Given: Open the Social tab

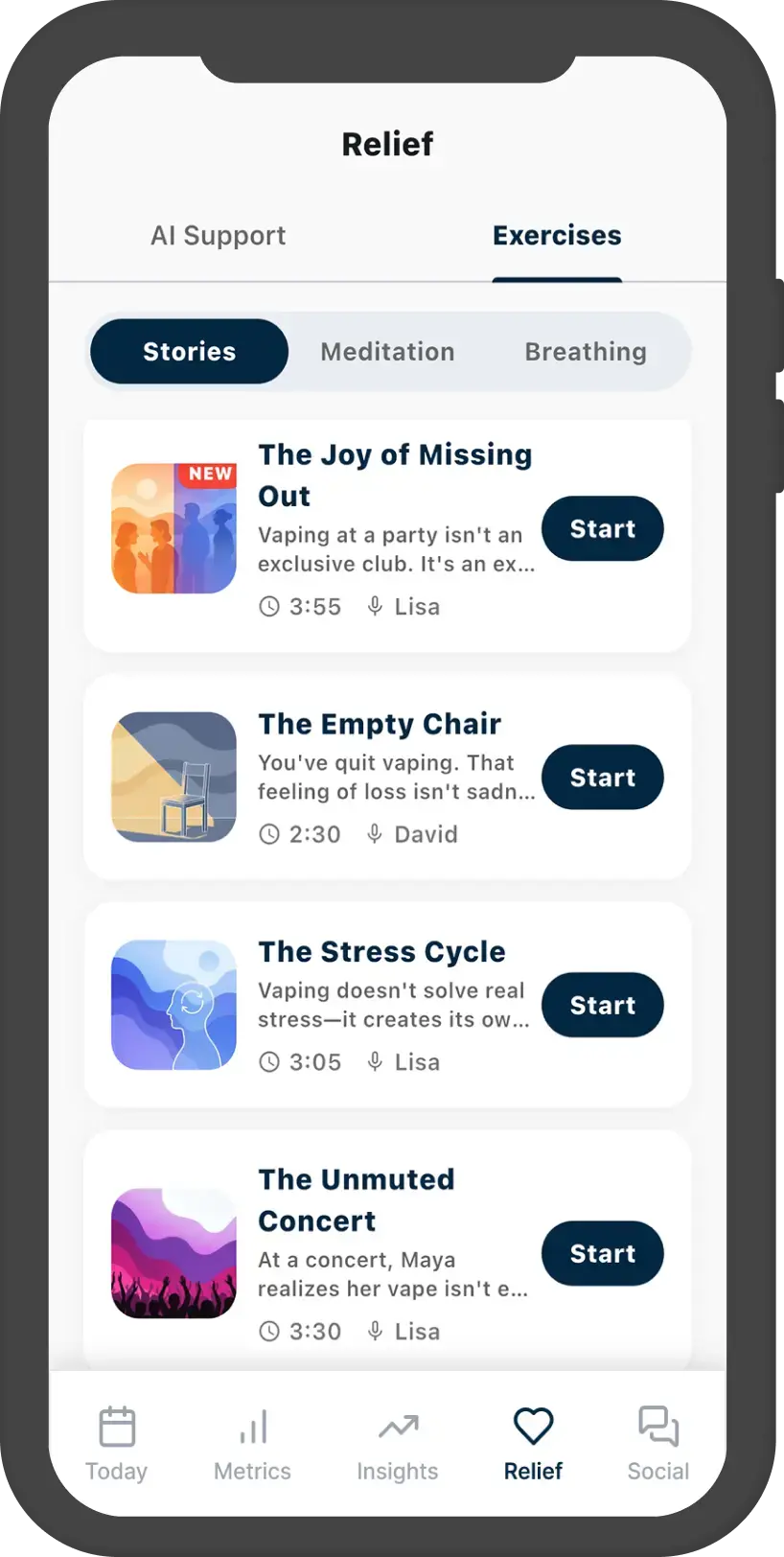Looking at the screenshot, I should pos(658,1443).
